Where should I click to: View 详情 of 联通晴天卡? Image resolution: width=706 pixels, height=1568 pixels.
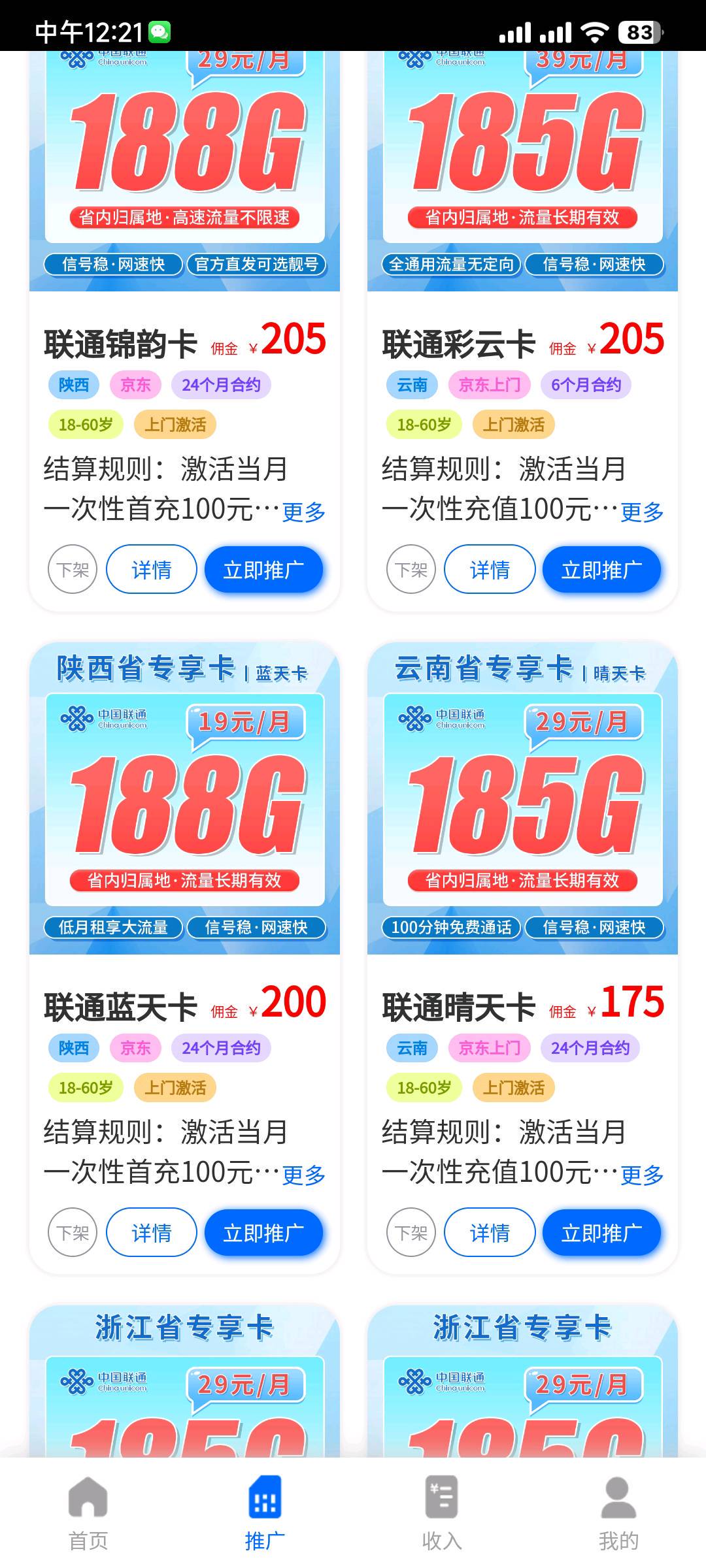(490, 1233)
